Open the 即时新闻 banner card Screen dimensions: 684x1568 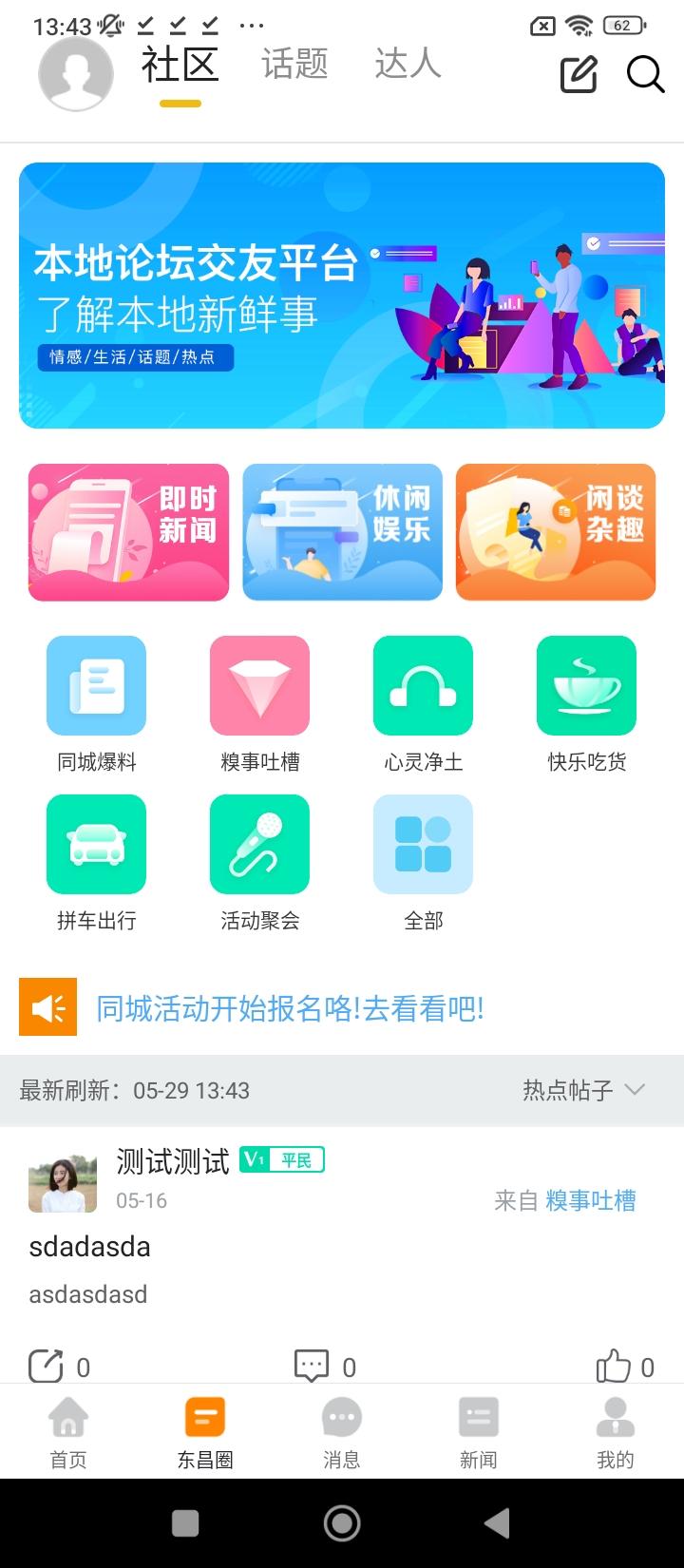[128, 531]
